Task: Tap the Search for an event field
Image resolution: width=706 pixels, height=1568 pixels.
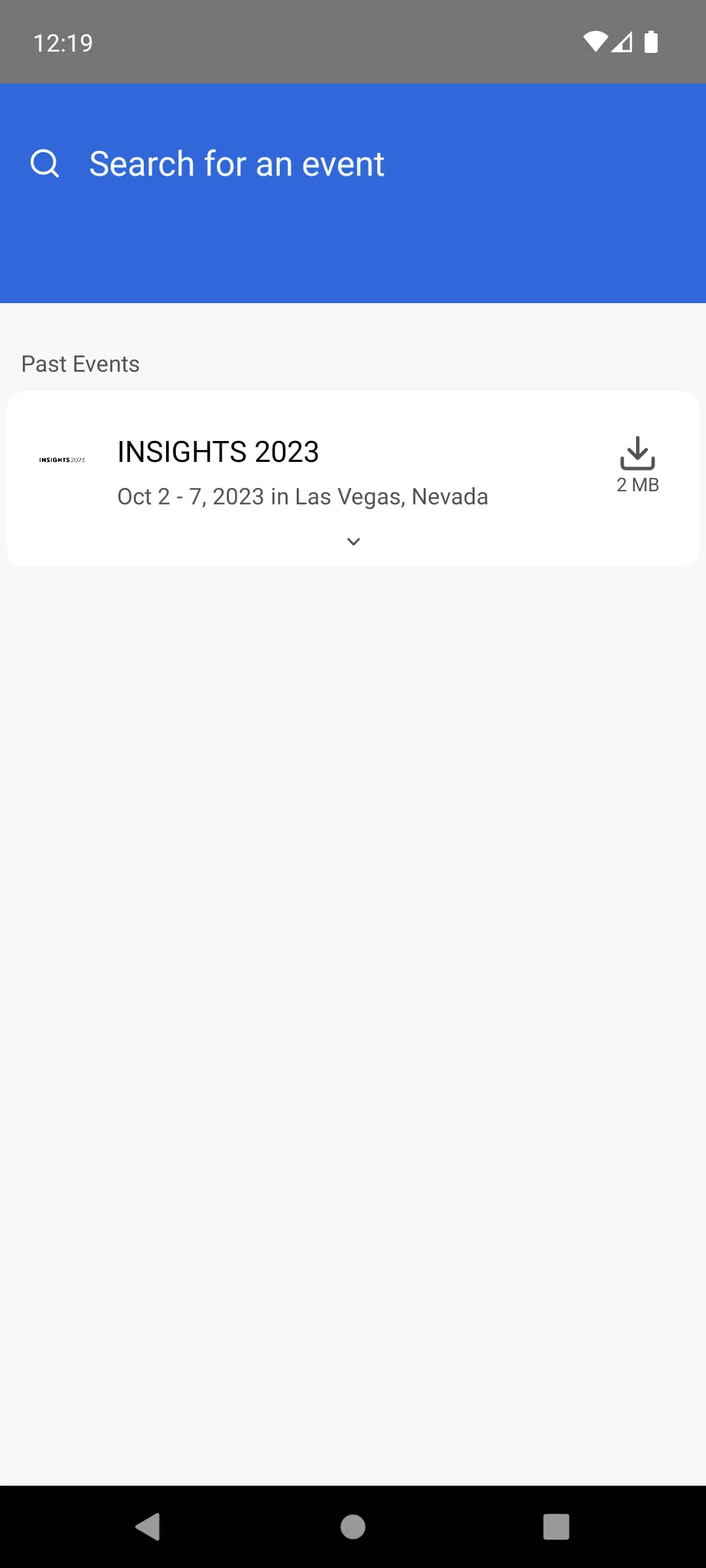Action: point(237,163)
